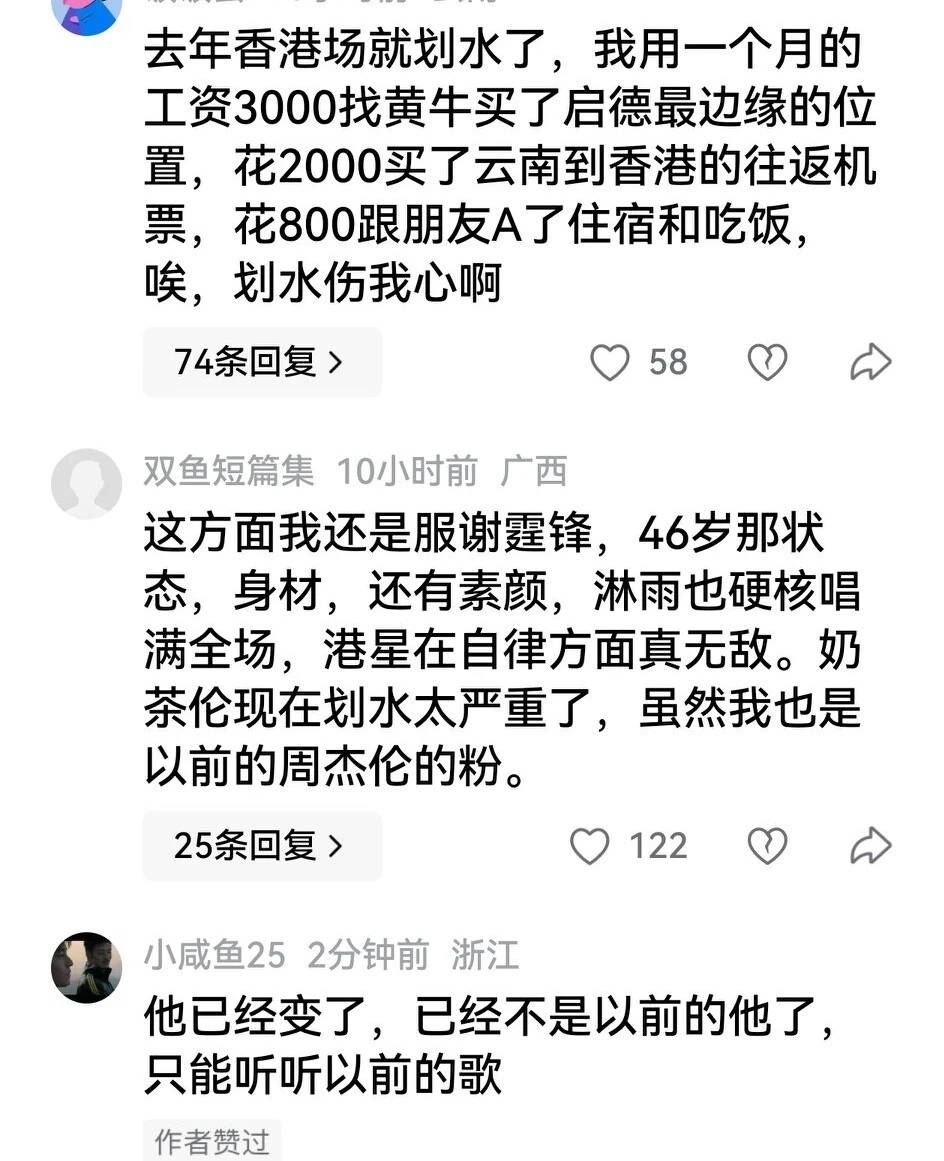Image resolution: width=944 pixels, height=1161 pixels.
Task: Like 双鱼短篇集's comment with 122 likes
Action: click(590, 846)
